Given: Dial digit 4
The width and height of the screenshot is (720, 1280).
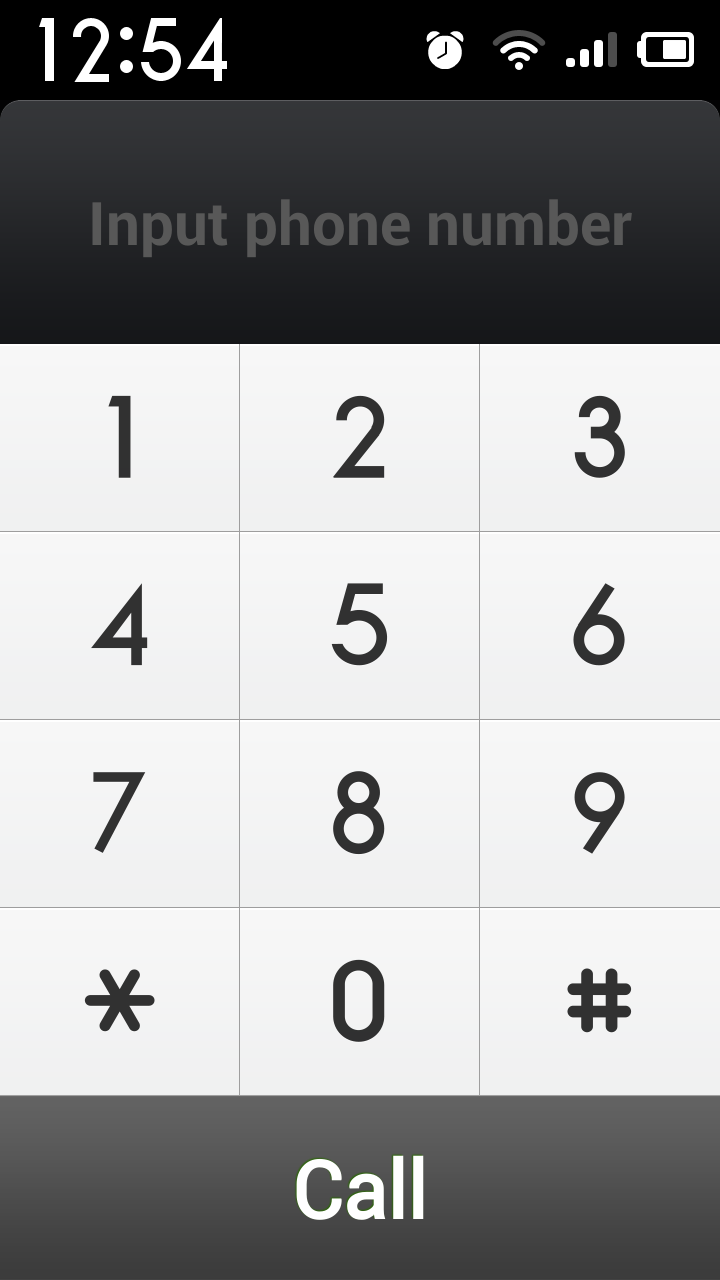Looking at the screenshot, I should (120, 626).
